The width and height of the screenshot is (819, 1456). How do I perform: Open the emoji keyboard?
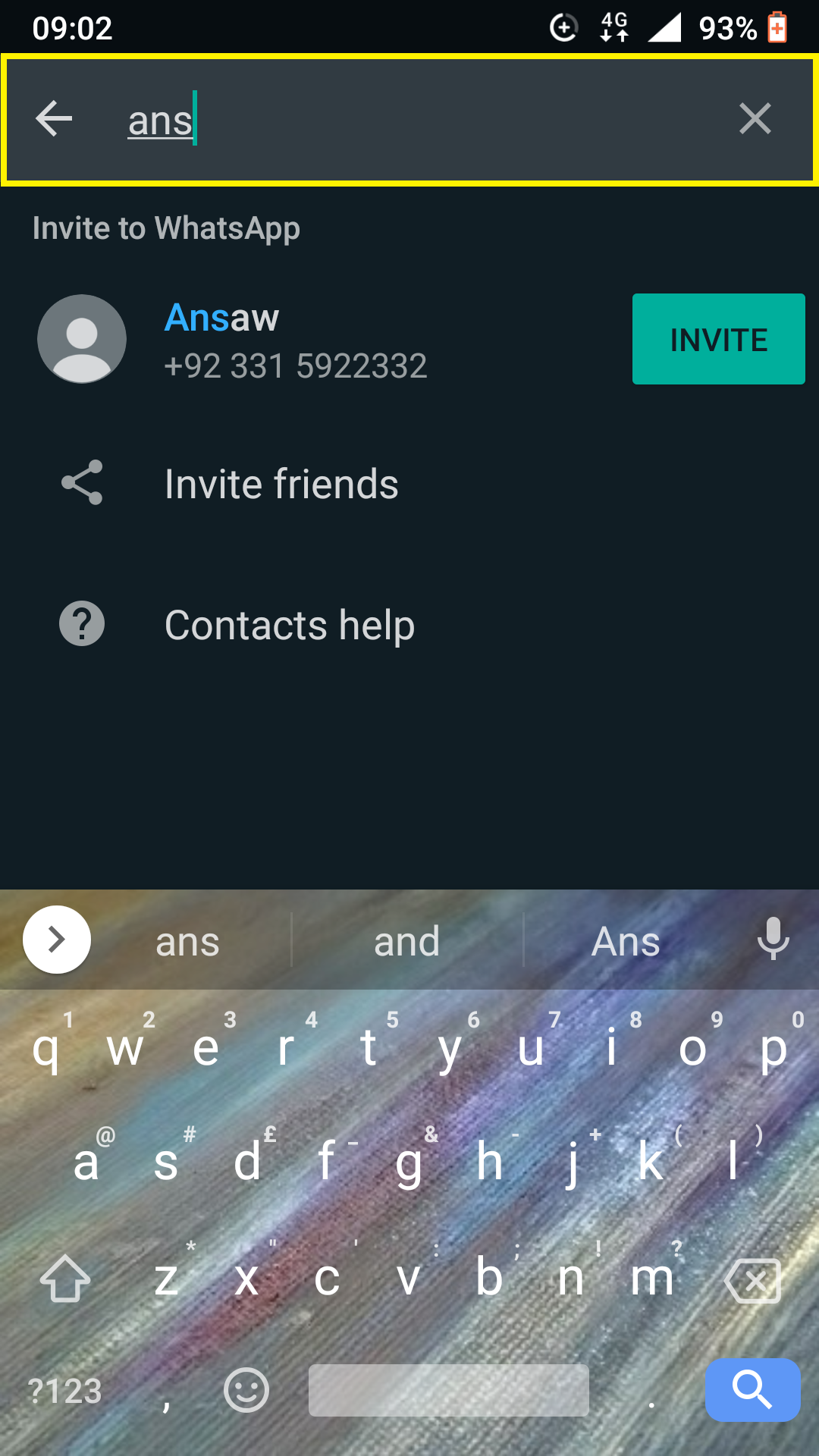(x=246, y=1390)
